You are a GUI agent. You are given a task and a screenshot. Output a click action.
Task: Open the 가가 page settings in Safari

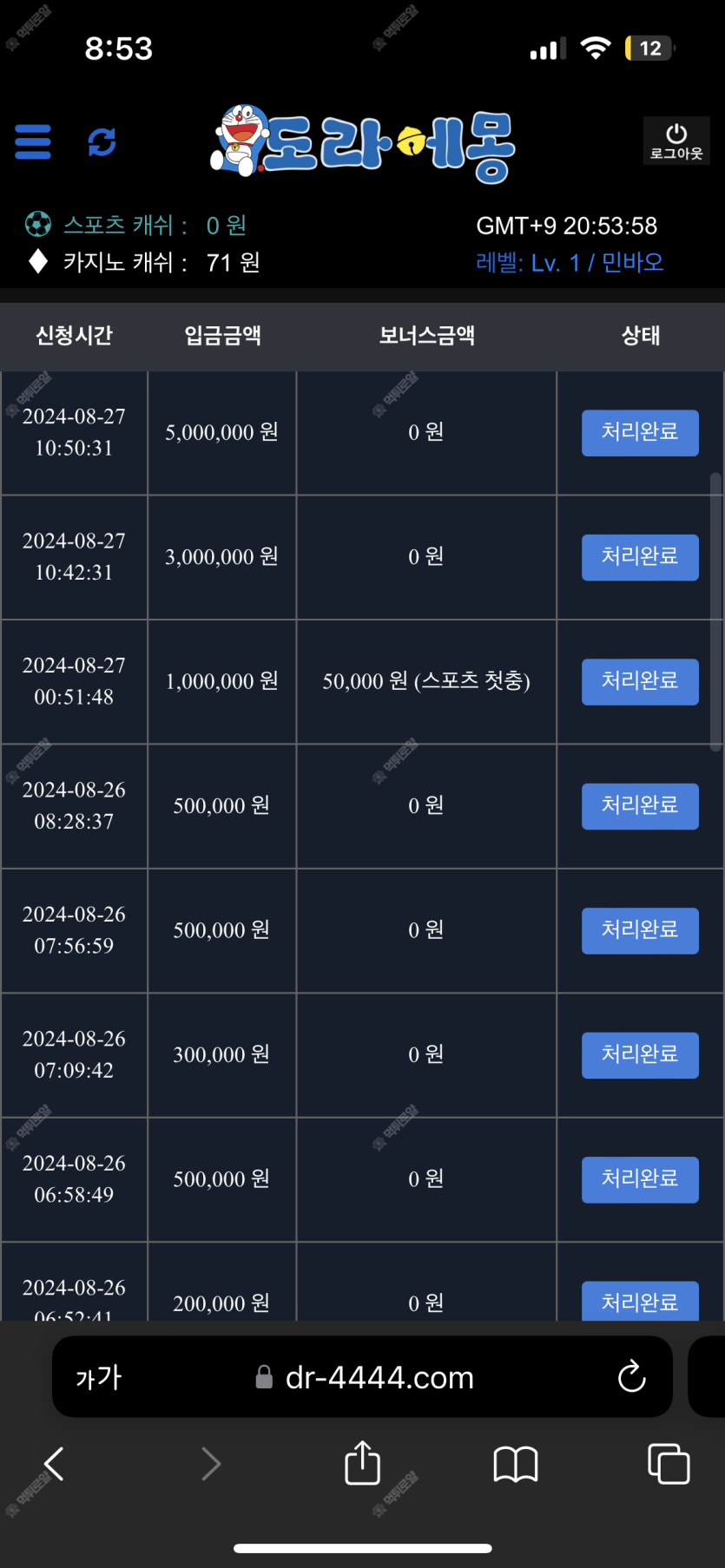click(x=99, y=1377)
